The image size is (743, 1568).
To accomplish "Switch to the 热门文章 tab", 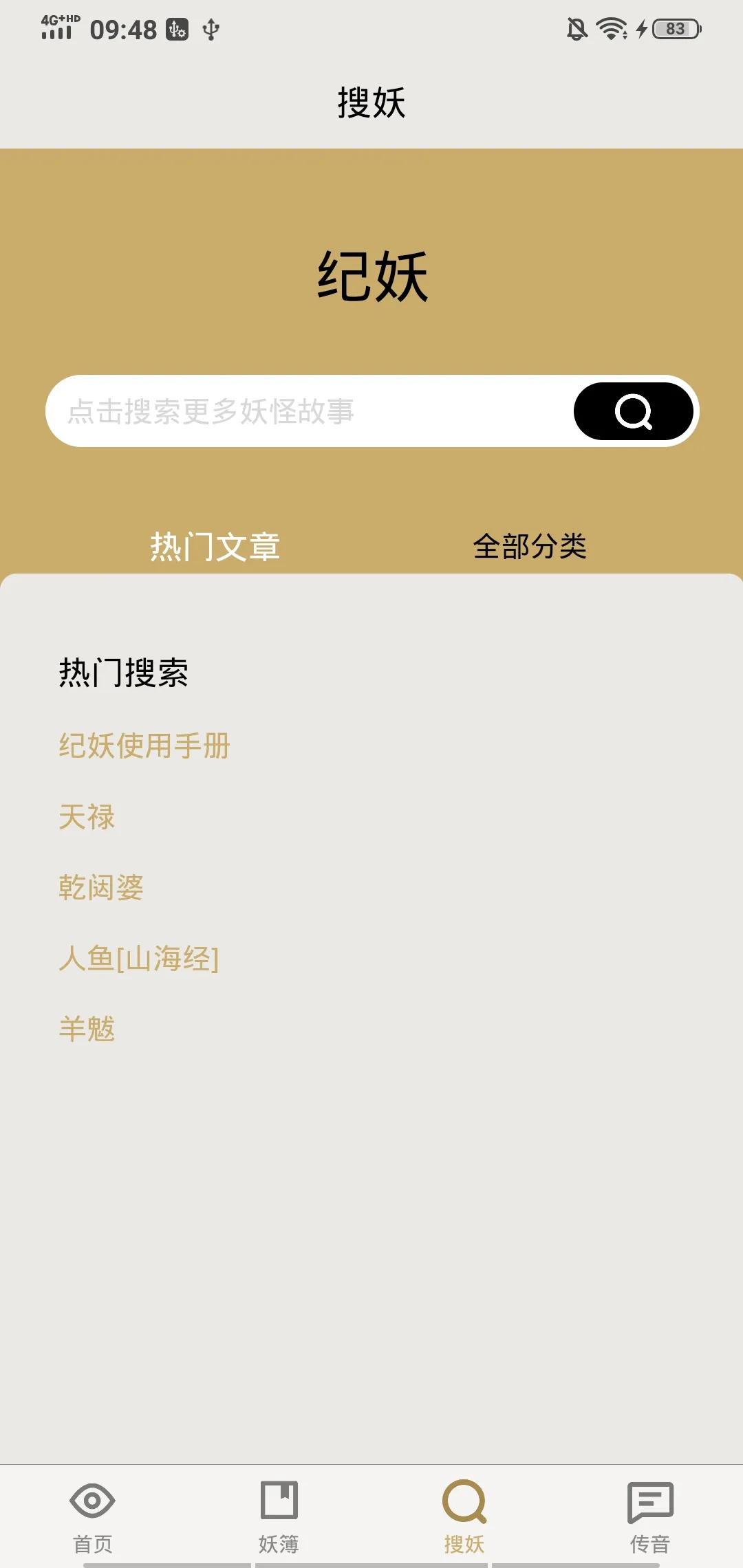I will point(215,547).
